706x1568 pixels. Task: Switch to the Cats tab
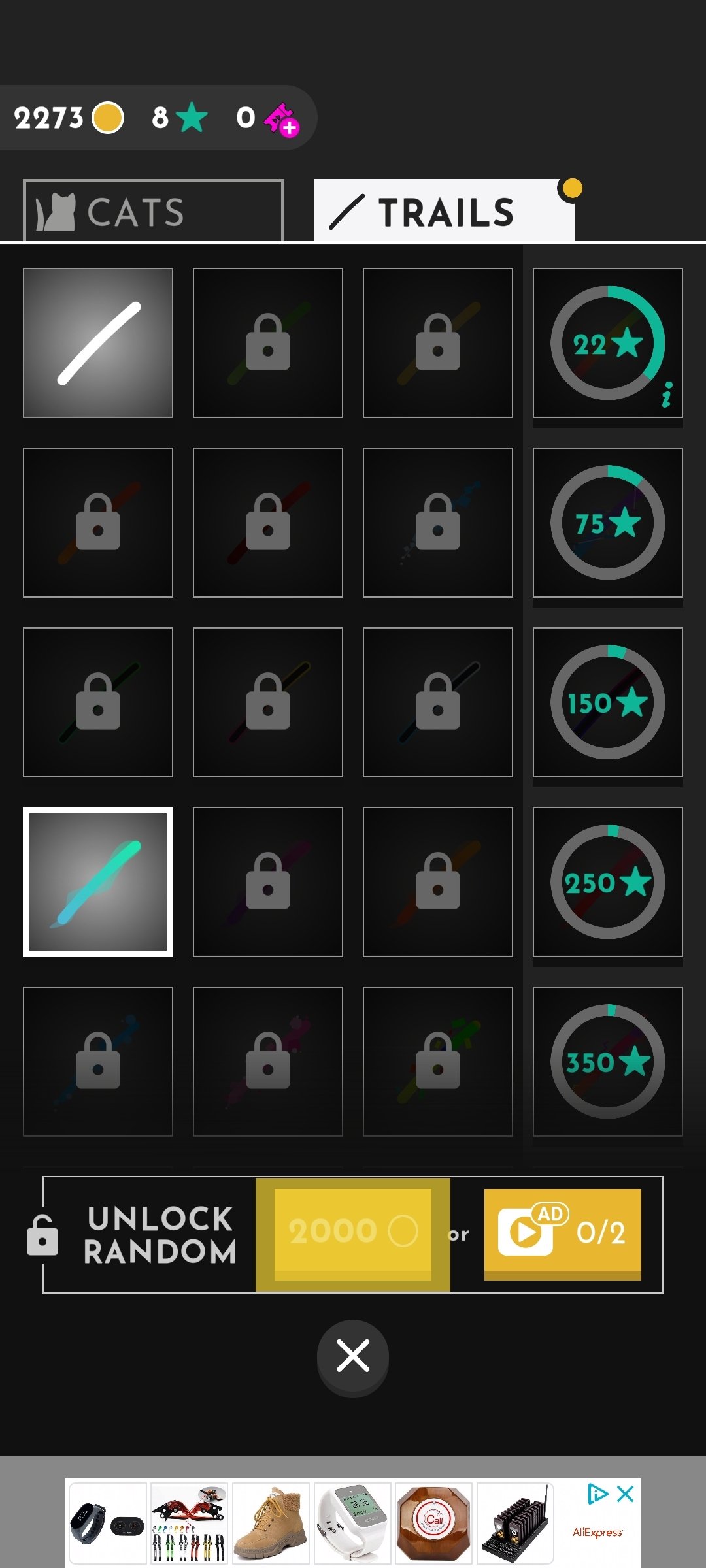(x=153, y=210)
